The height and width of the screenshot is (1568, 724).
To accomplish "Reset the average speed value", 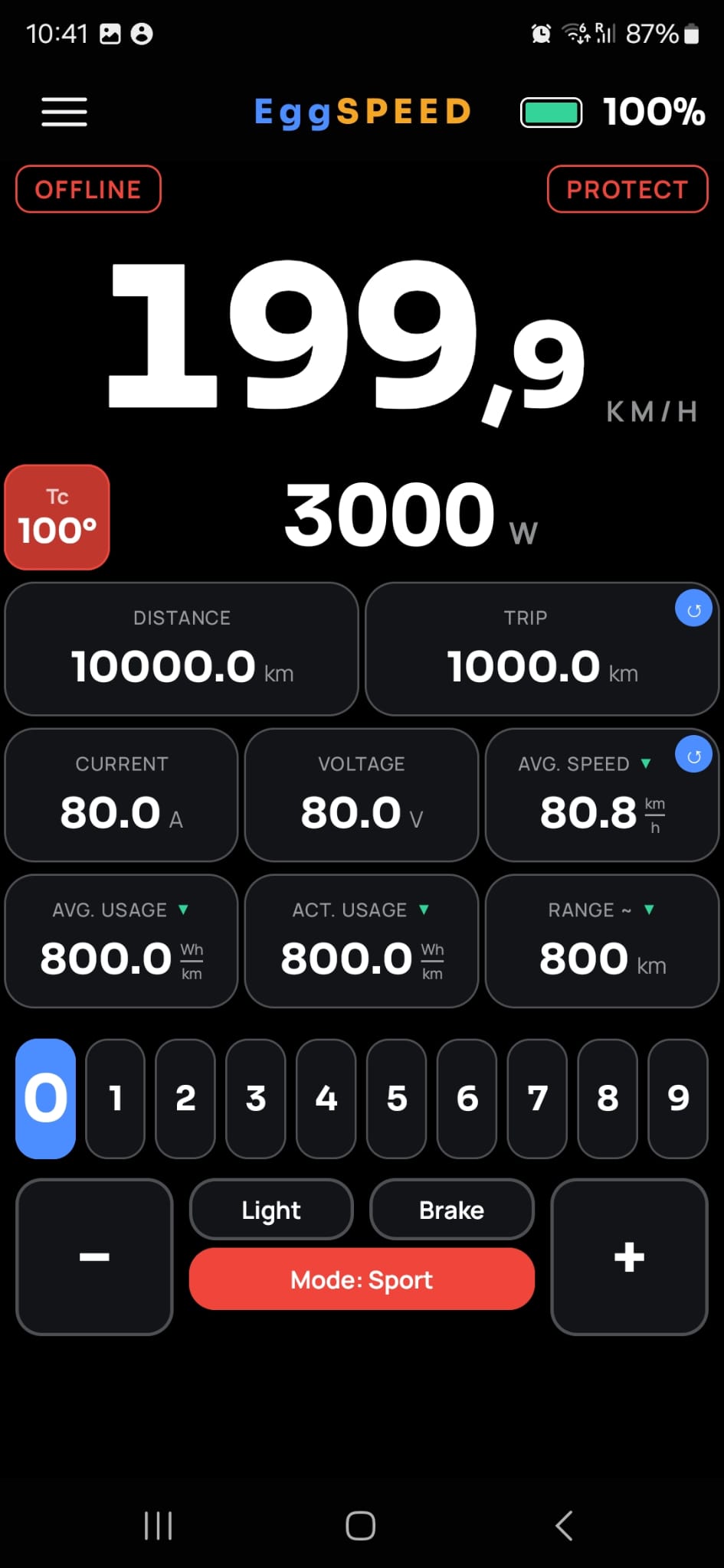I will [693, 755].
